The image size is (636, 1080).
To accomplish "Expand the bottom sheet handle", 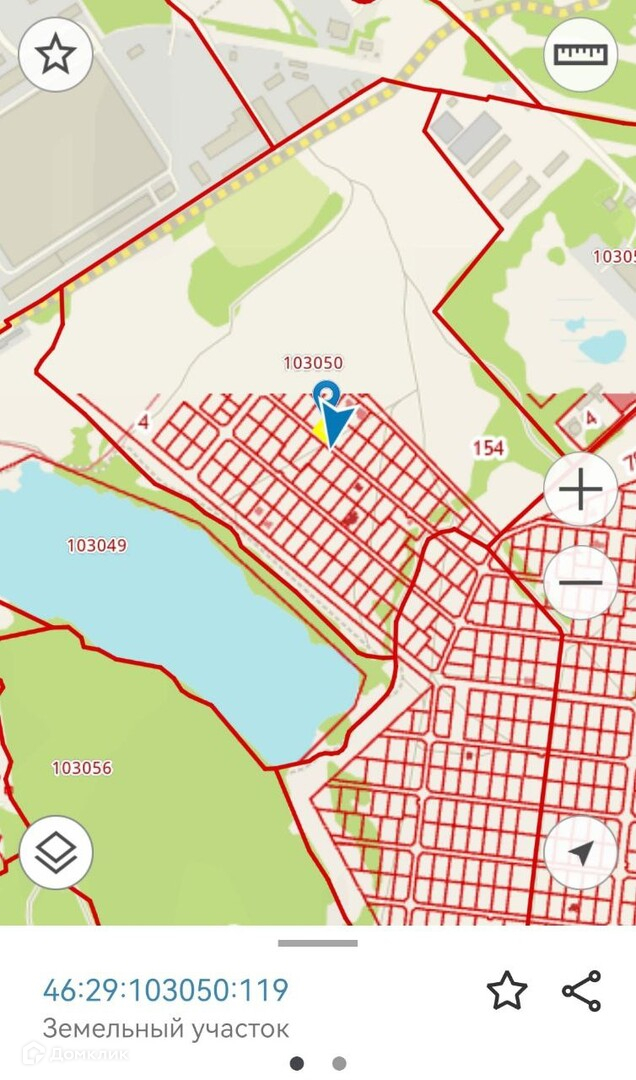I will [x=317, y=943].
